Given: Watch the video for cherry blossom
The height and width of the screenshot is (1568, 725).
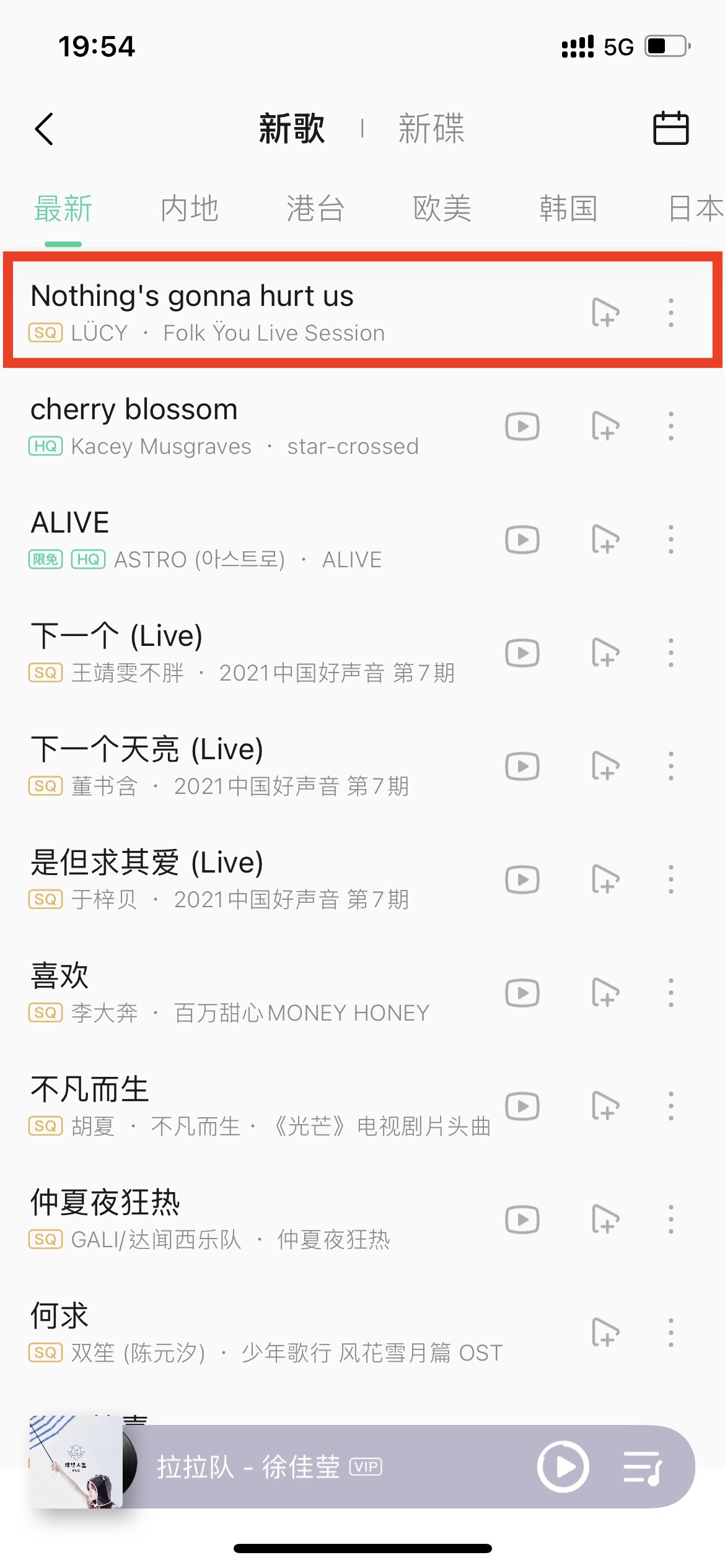Looking at the screenshot, I should coord(522,426).
